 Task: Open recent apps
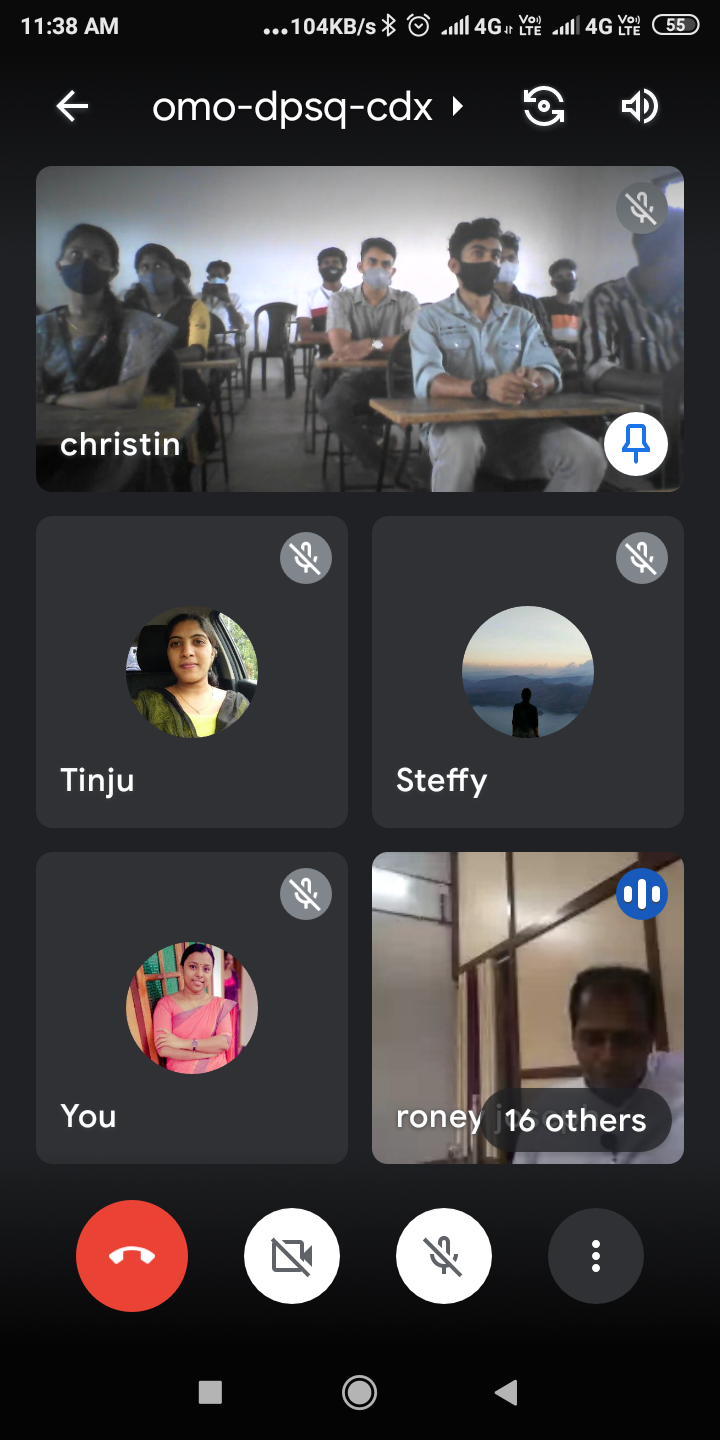(210, 1392)
